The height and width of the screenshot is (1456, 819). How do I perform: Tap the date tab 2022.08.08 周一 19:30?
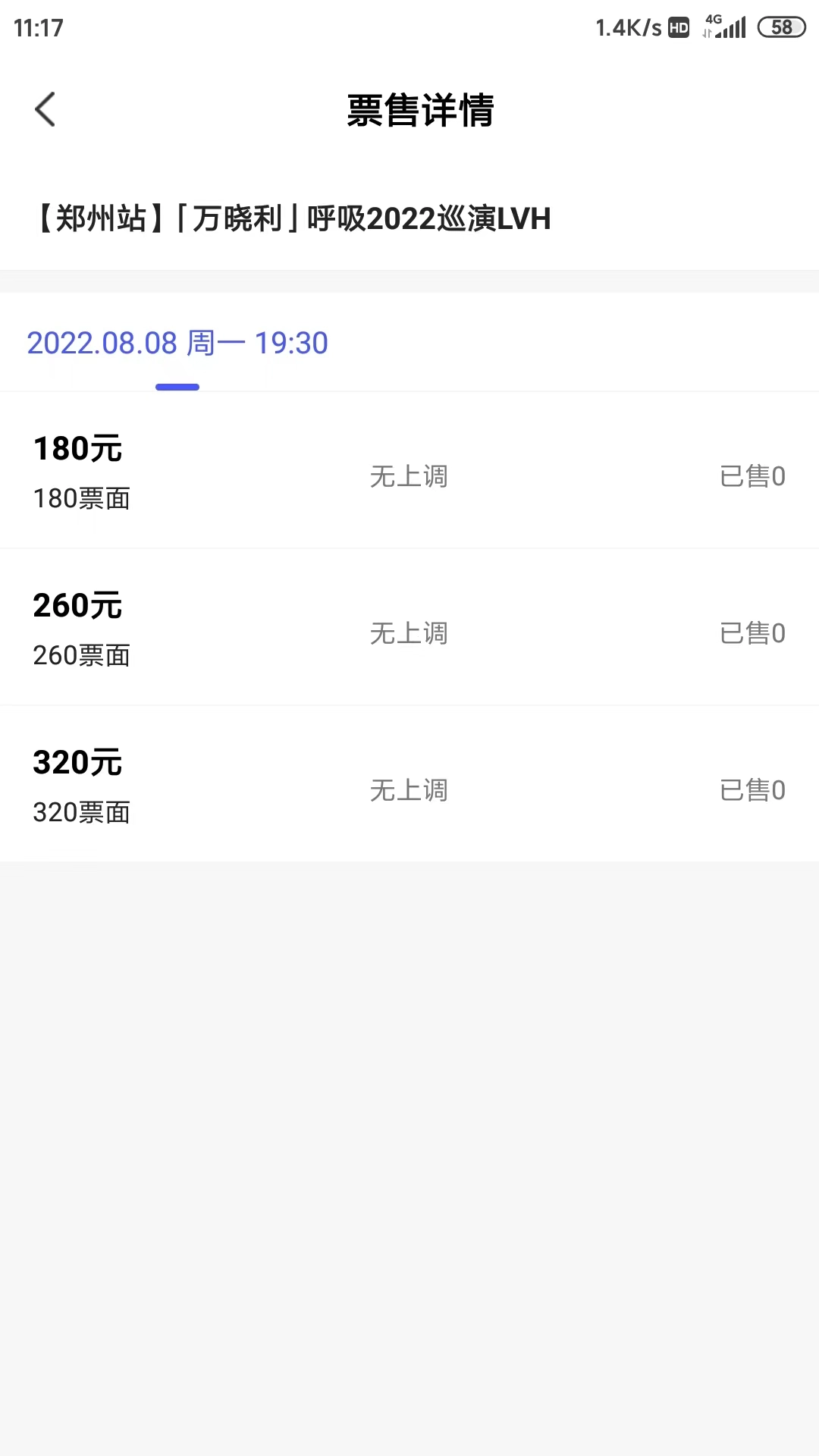point(177,344)
